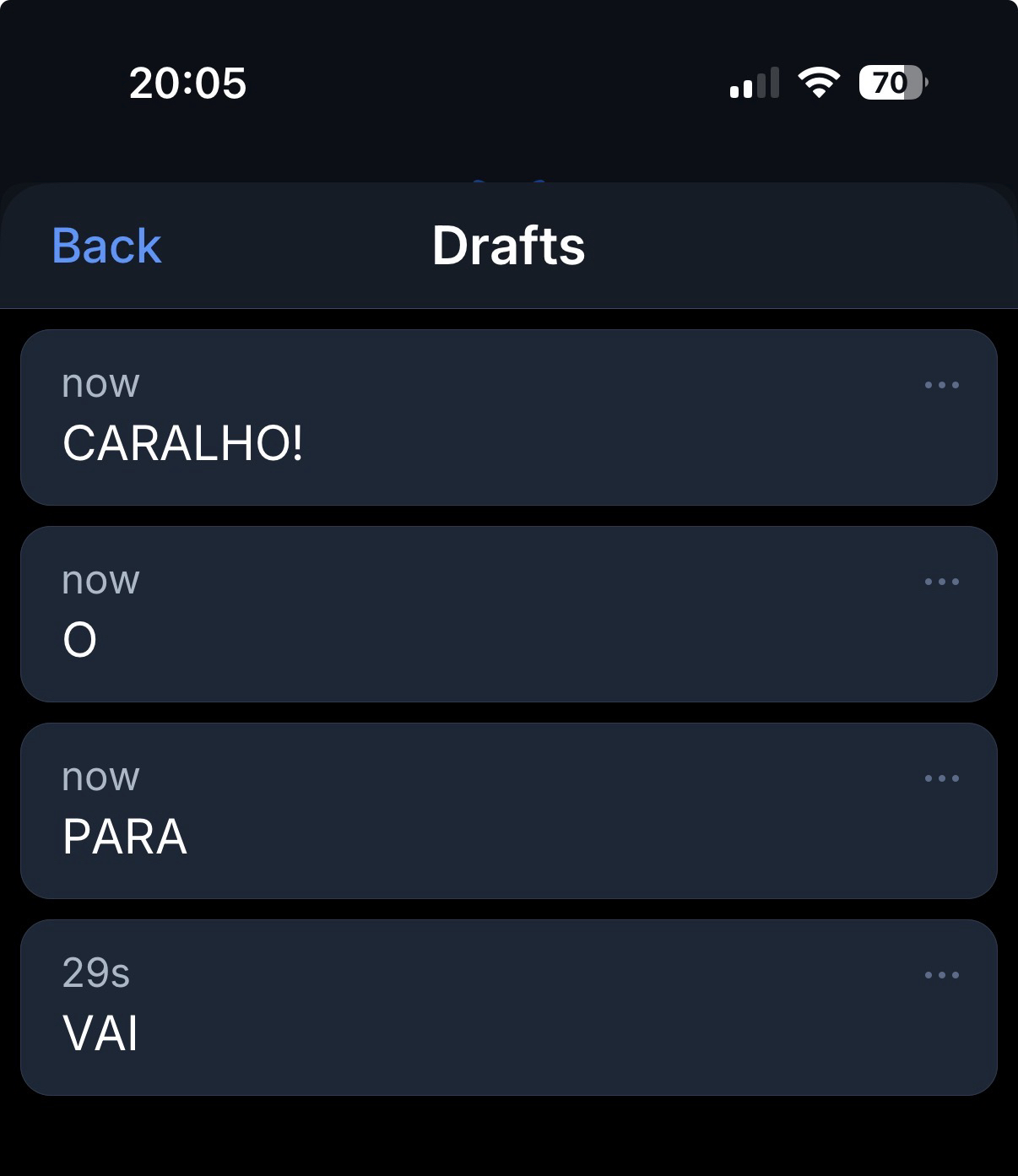Open the three-dot menu on PARA draft
The height and width of the screenshot is (1176, 1018).
point(941,778)
